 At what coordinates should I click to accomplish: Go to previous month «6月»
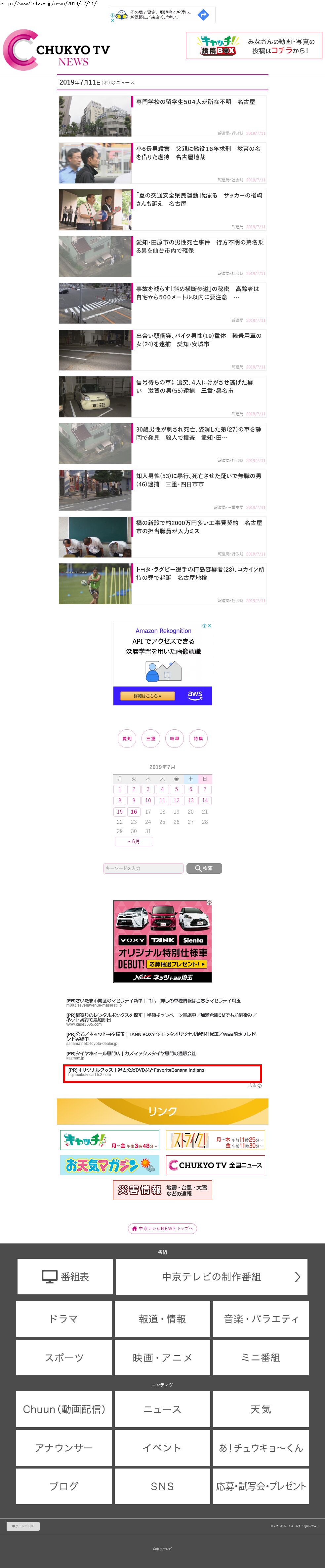tap(134, 841)
